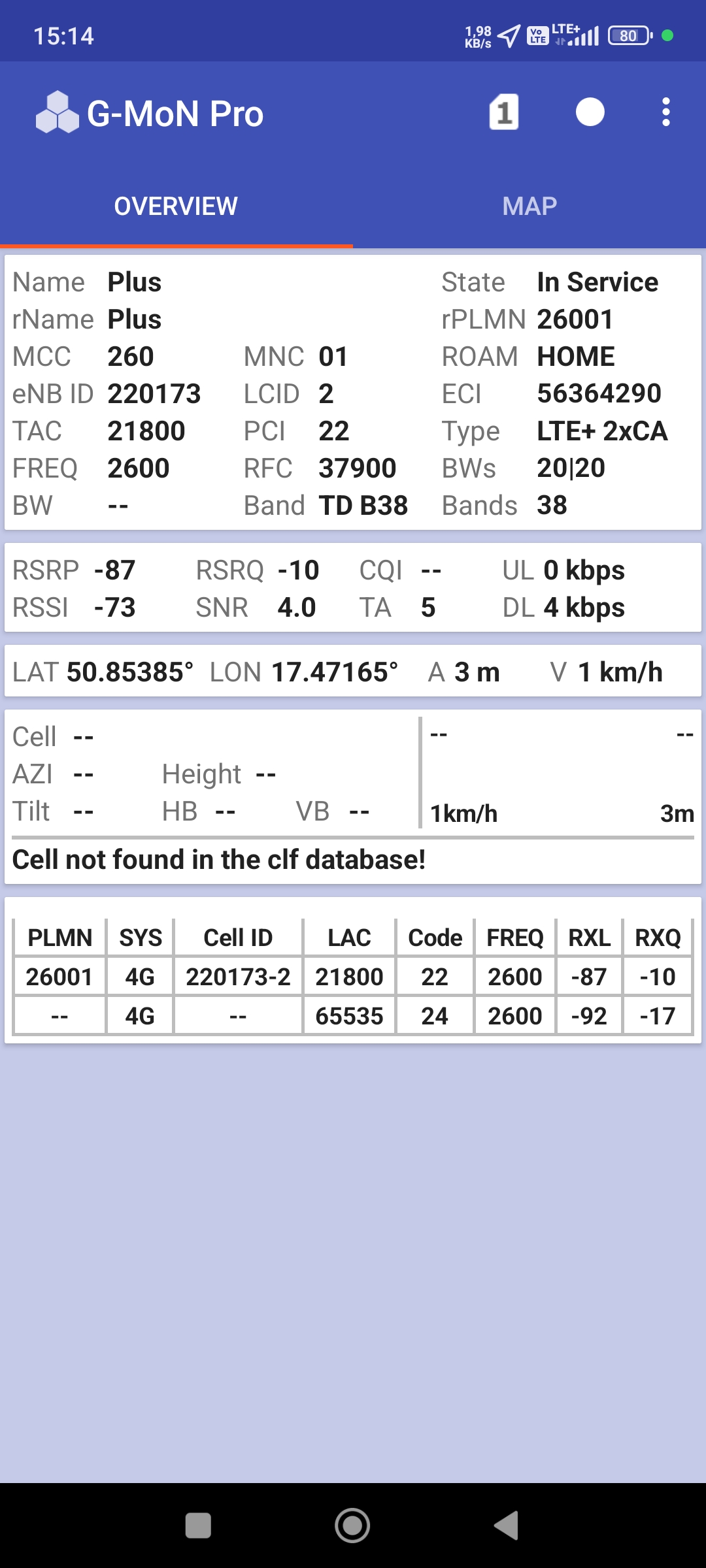706x1568 pixels.
Task: Go back using the system back button
Action: (507, 1526)
